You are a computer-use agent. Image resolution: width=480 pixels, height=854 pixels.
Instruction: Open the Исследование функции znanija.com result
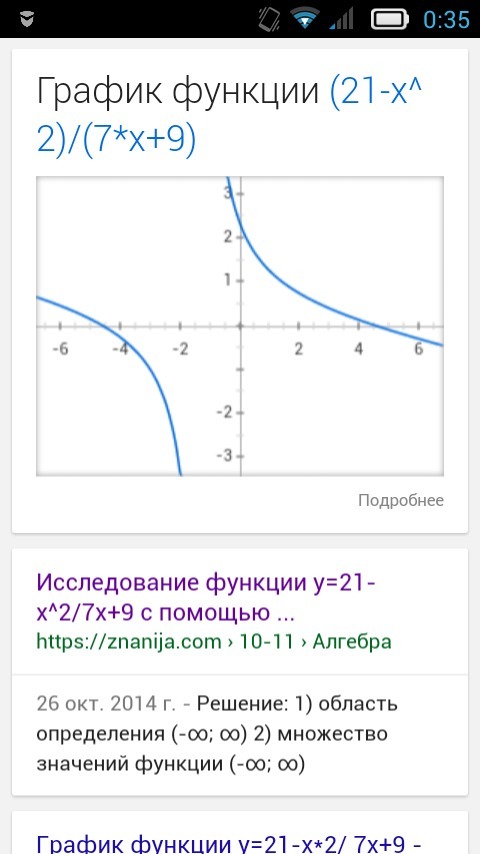tap(205, 598)
